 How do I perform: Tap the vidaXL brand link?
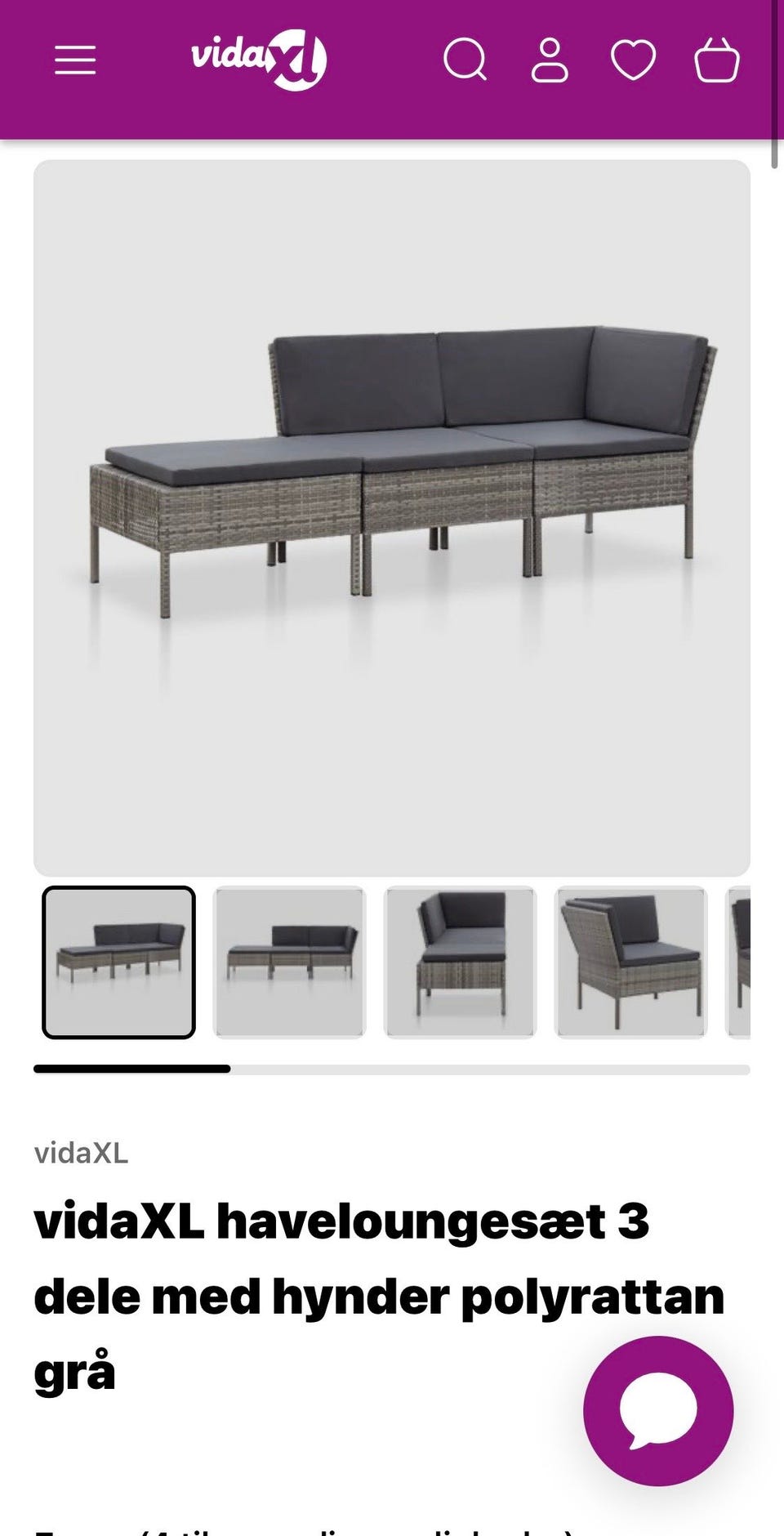coord(81,1153)
